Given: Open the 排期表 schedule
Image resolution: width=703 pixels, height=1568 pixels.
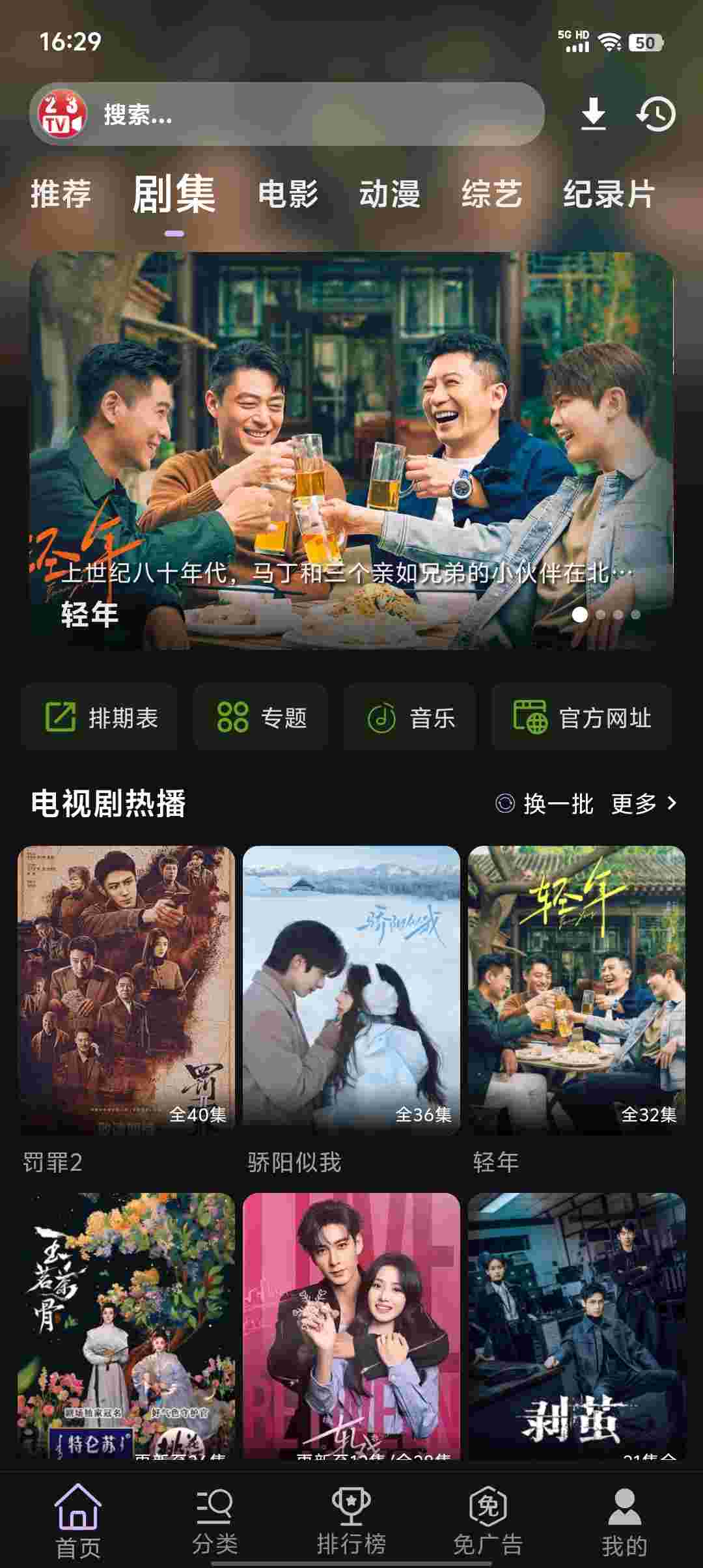Looking at the screenshot, I should pyautogui.click(x=100, y=718).
